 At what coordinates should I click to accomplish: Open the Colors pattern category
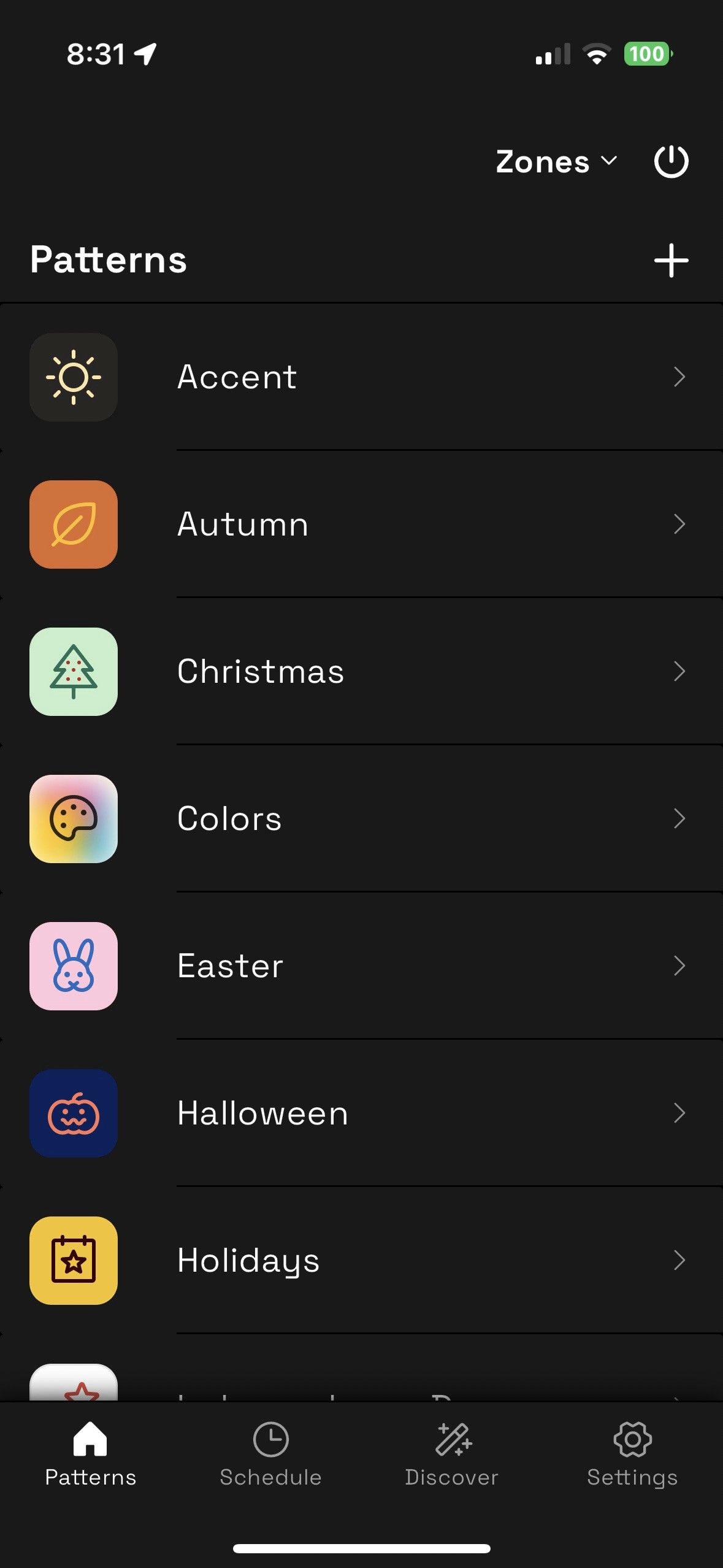click(x=361, y=818)
